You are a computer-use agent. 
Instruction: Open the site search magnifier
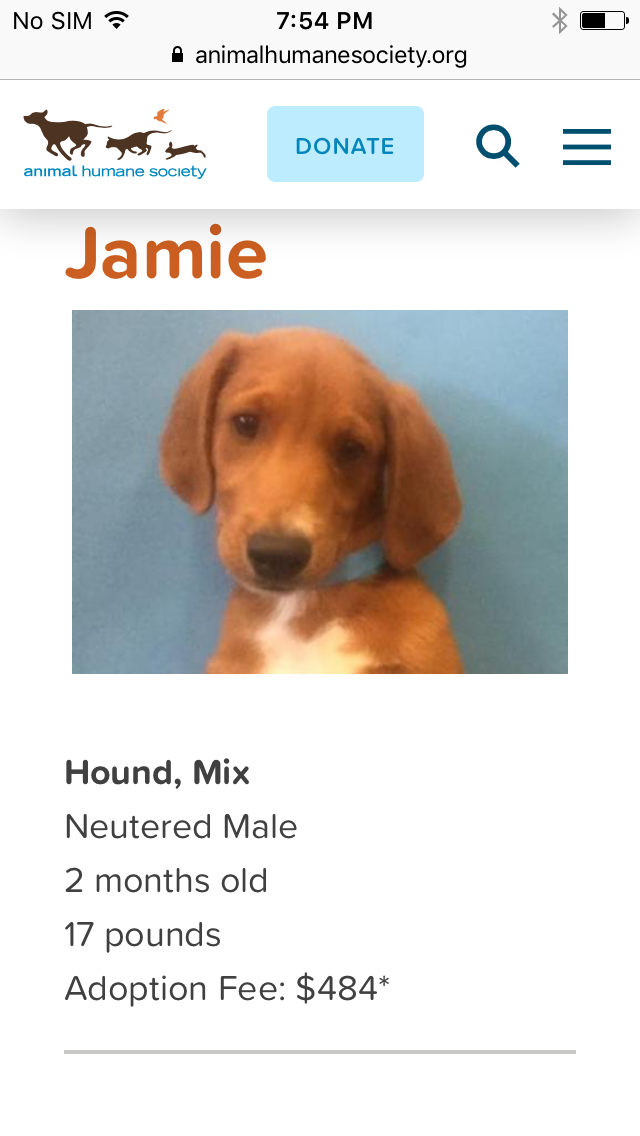tap(497, 146)
